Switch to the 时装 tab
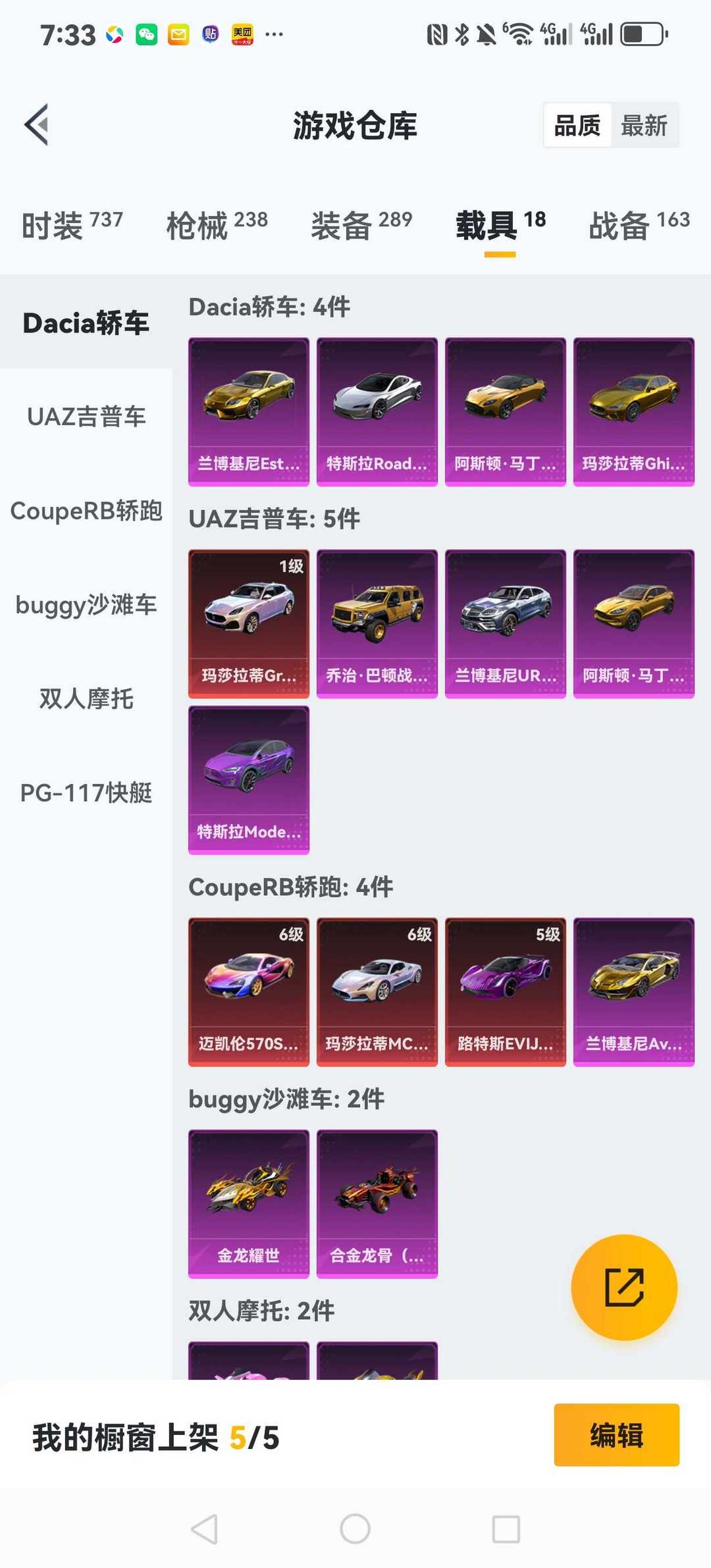Screen dimensions: 711x1568 coord(72,225)
